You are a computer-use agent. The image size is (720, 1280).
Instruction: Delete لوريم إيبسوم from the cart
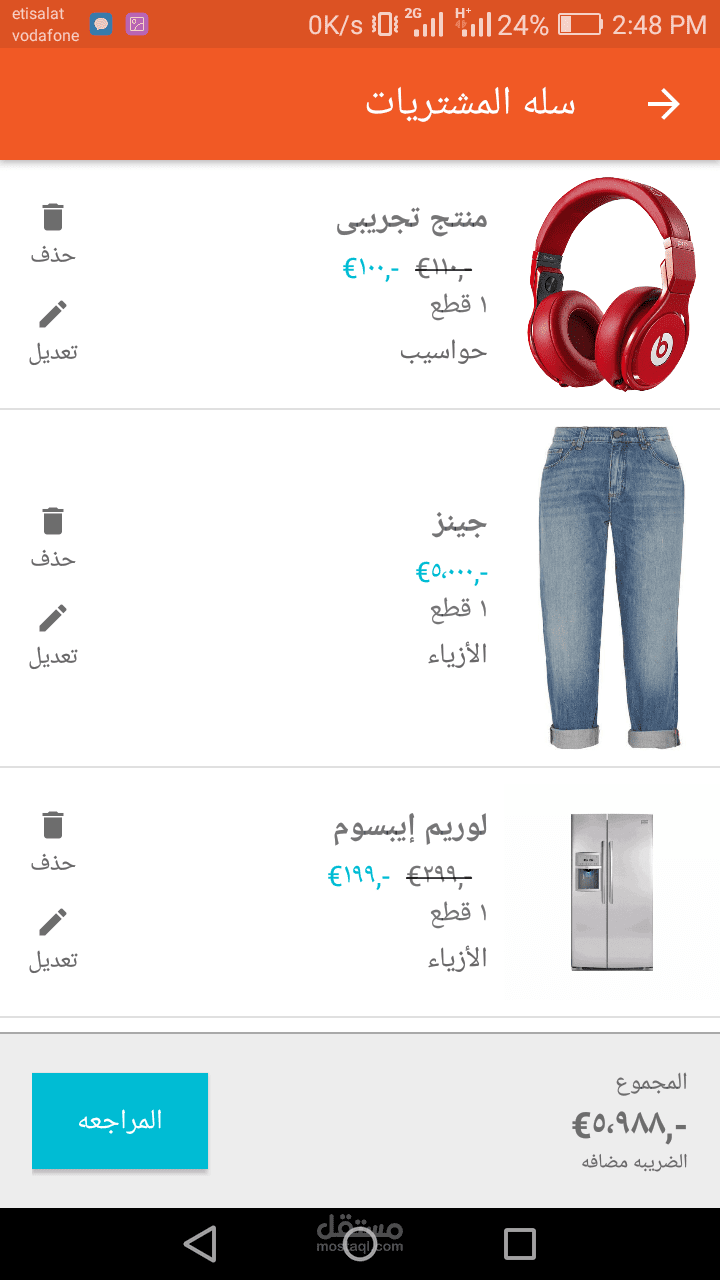pos(53,841)
